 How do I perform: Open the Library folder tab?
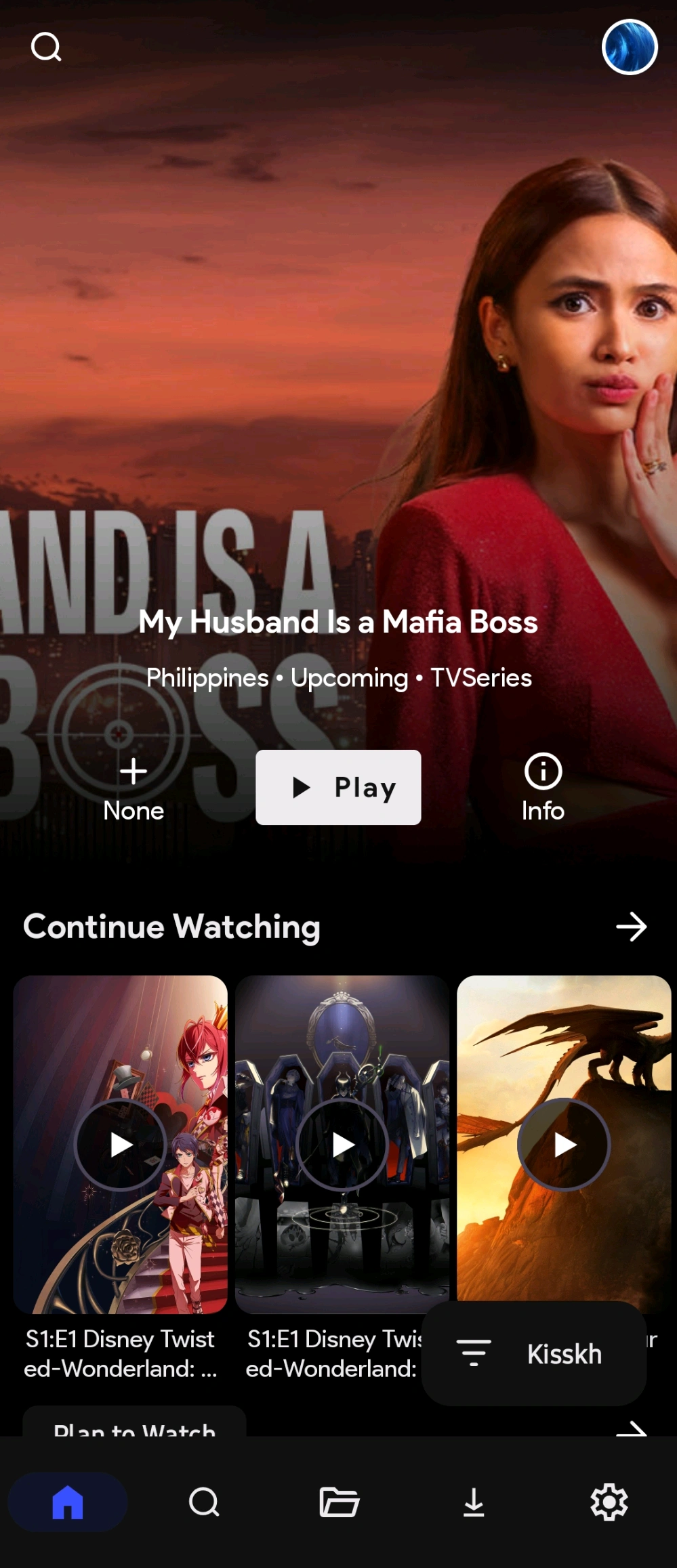point(339,1502)
